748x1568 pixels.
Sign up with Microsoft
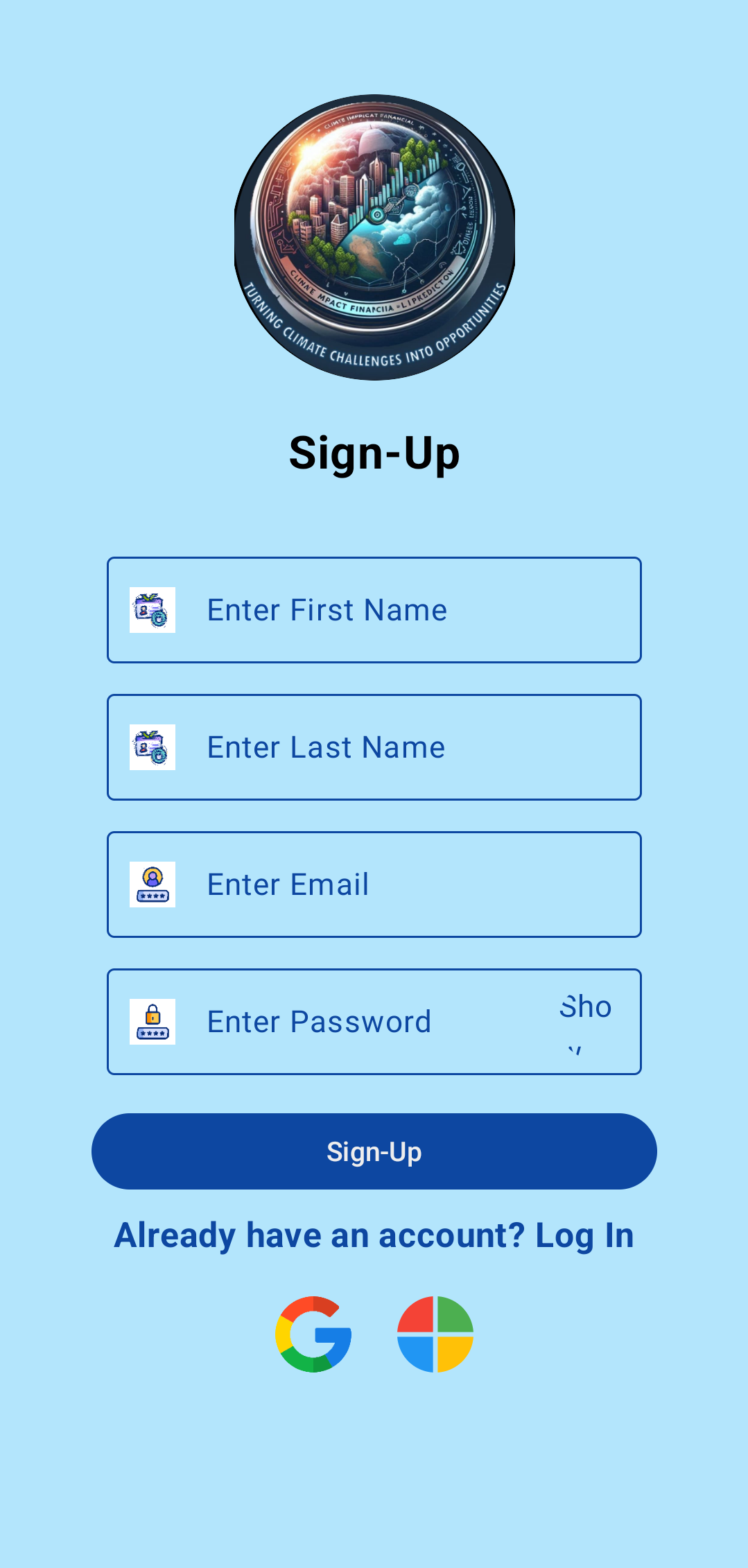click(x=435, y=1334)
